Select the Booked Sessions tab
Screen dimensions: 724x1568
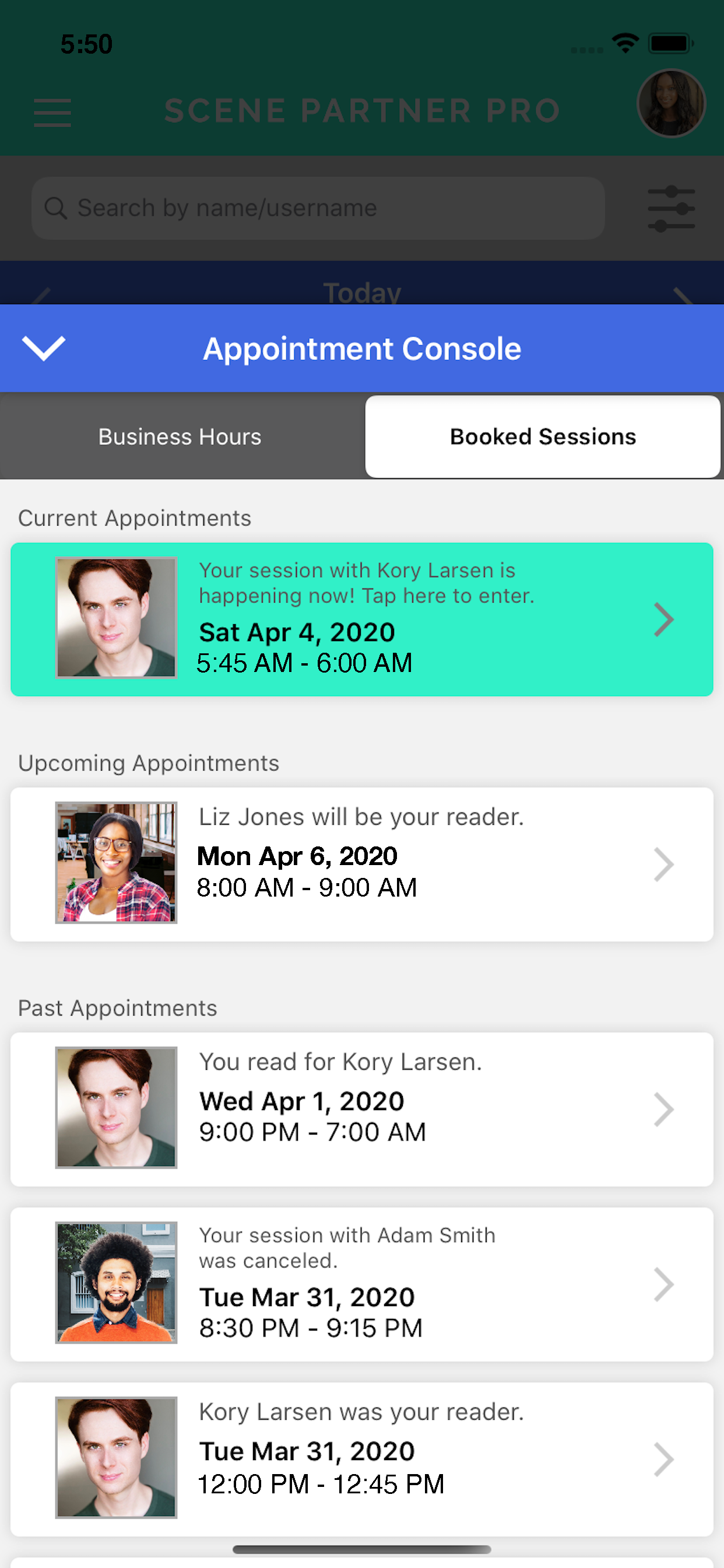pos(542,436)
